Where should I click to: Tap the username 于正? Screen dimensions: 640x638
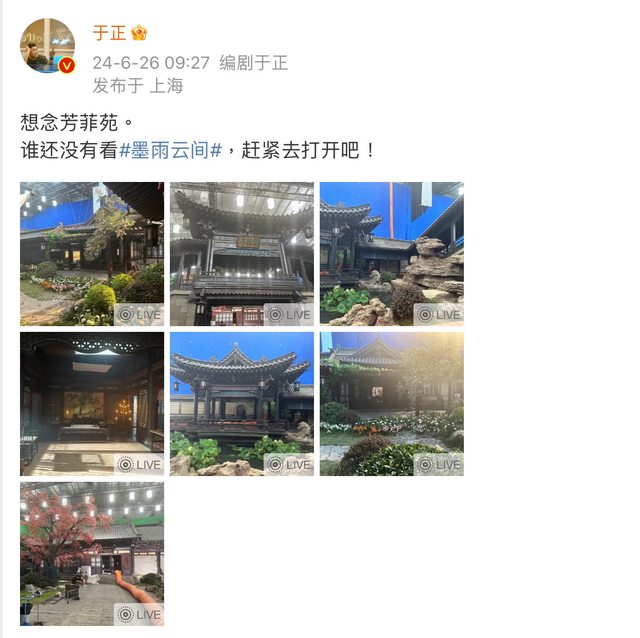[110, 33]
